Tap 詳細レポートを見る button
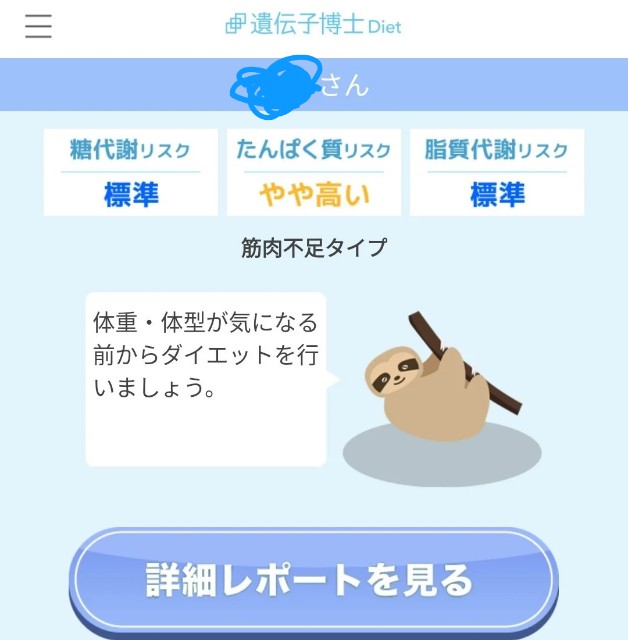The width and height of the screenshot is (628, 640). 311,579
